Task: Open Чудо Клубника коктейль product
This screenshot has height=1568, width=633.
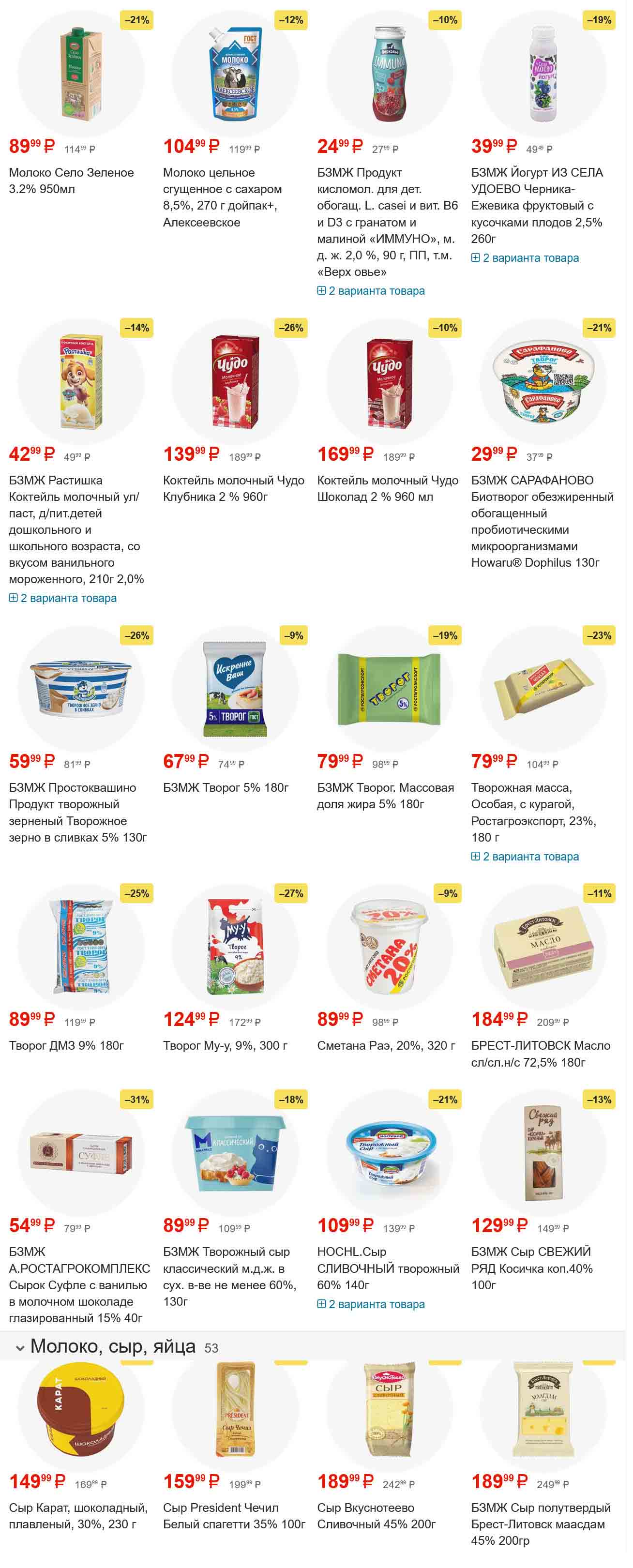Action: [233, 488]
